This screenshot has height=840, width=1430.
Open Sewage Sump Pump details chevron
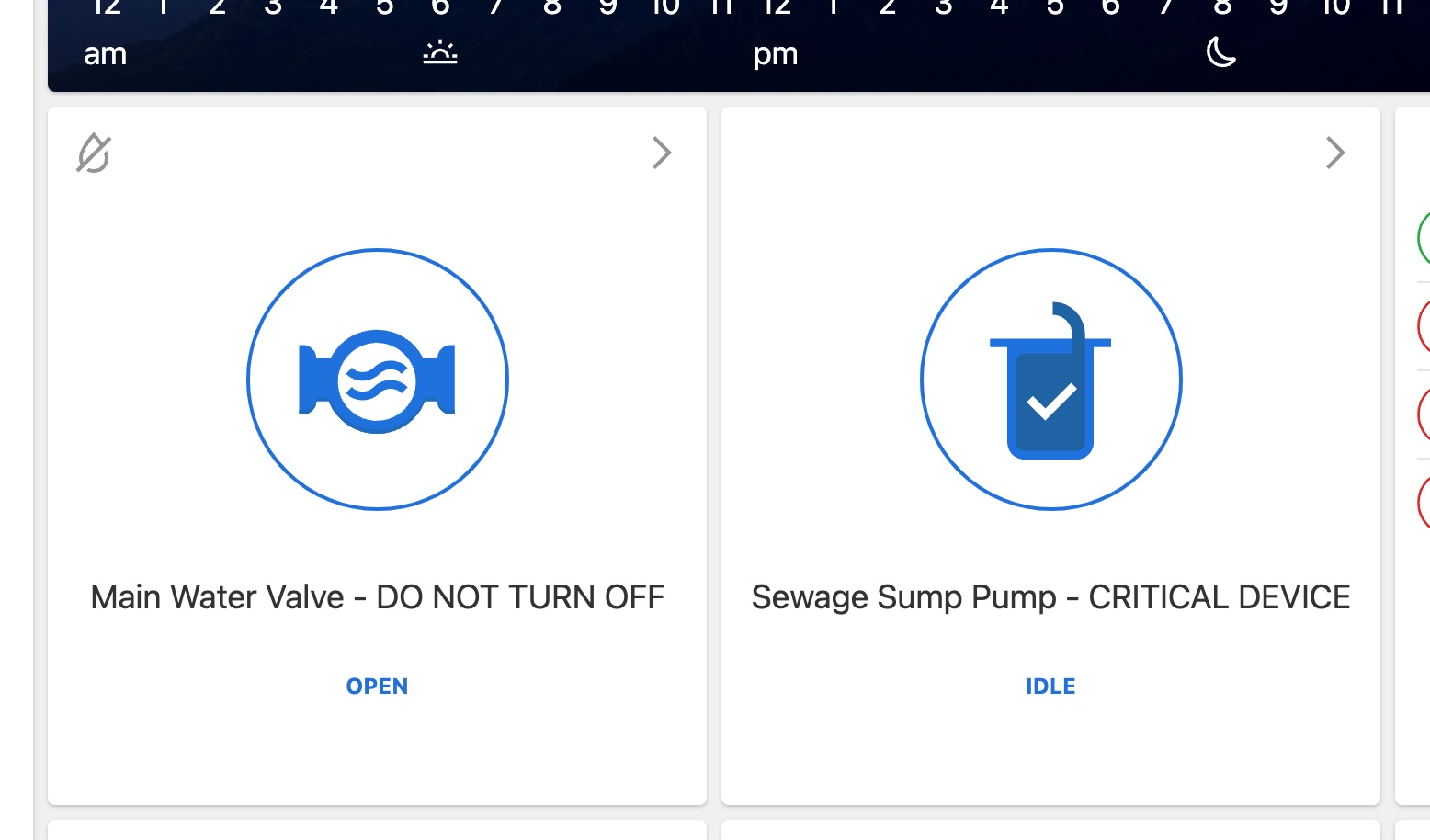[1335, 153]
